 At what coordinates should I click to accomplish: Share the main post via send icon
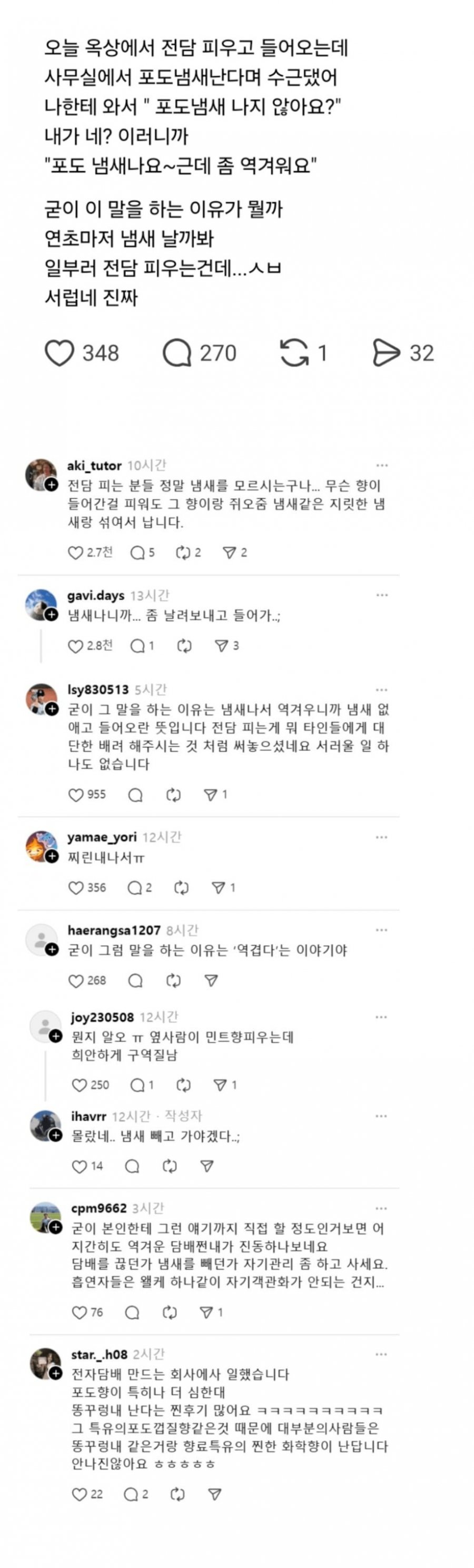pos(386,353)
